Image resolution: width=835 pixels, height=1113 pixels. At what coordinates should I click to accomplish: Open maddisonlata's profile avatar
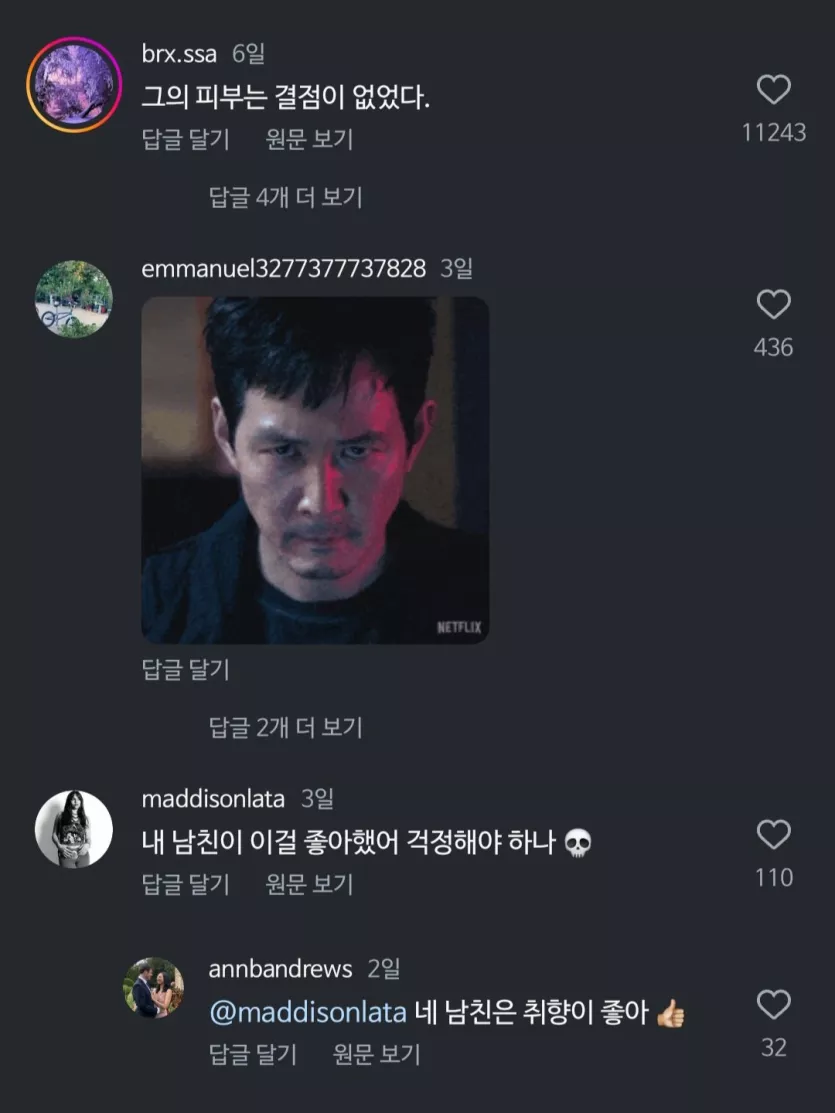click(x=74, y=829)
